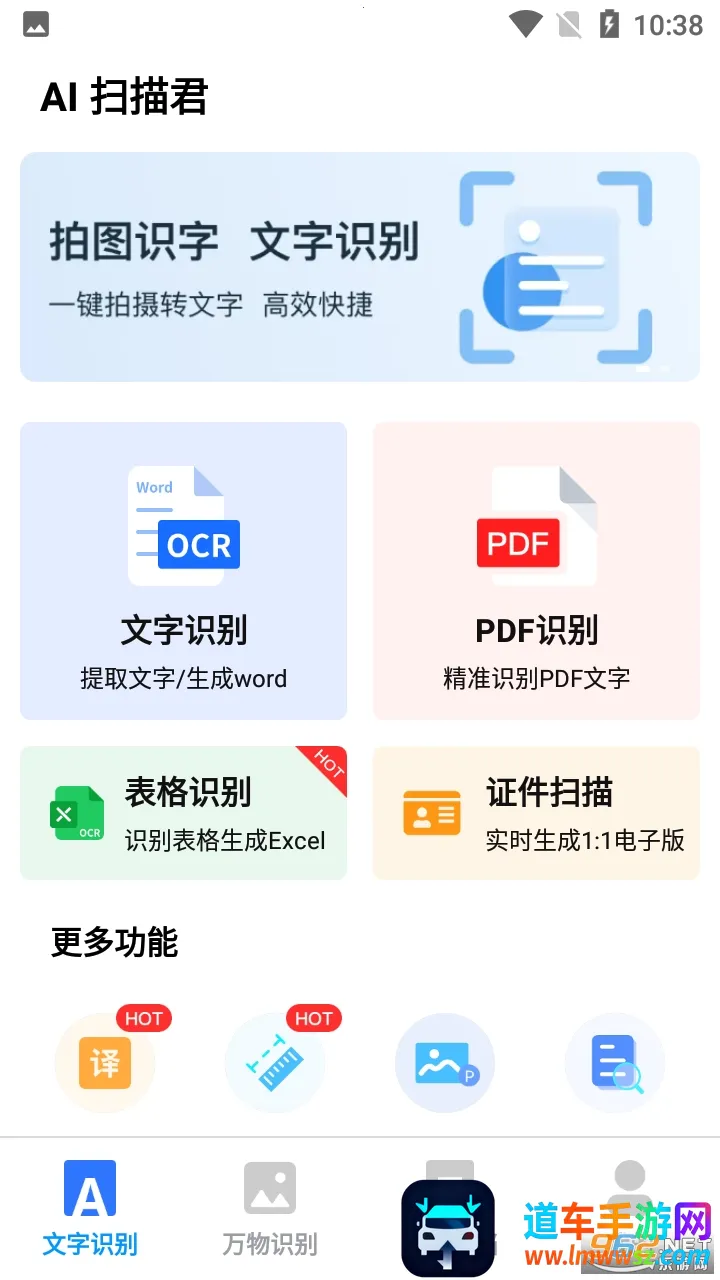The image size is (720, 1280).
Task: Open the document search icon
Action: pyautogui.click(x=615, y=1062)
